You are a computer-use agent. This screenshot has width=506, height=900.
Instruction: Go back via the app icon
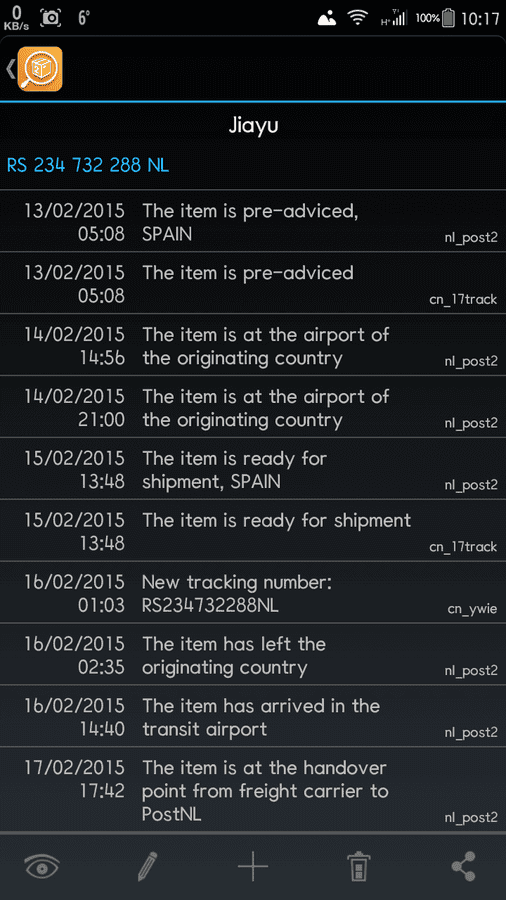[x=34, y=69]
